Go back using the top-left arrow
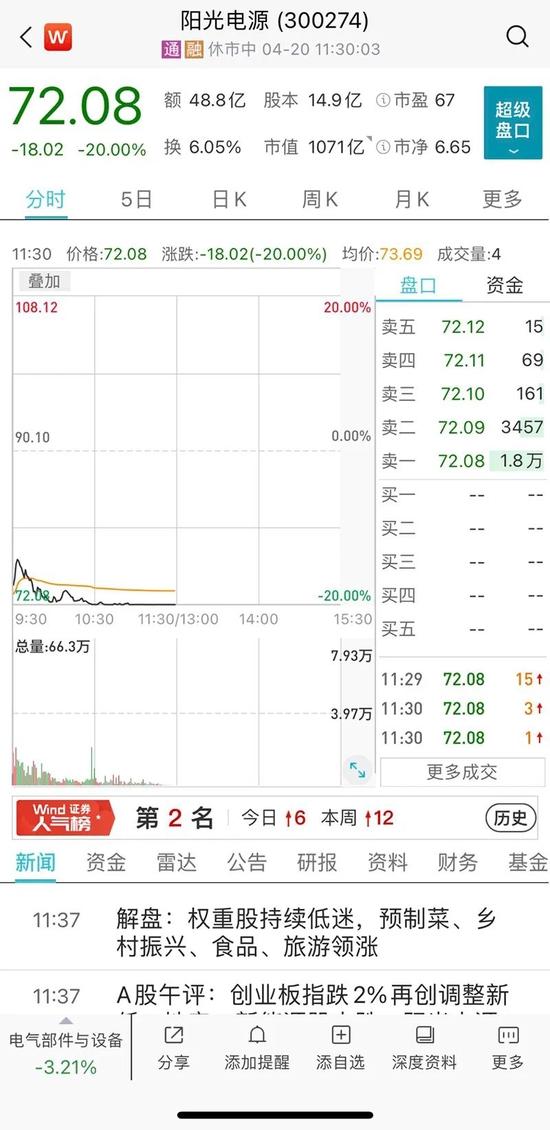Viewport: 550px width, 1130px height. 26,37
